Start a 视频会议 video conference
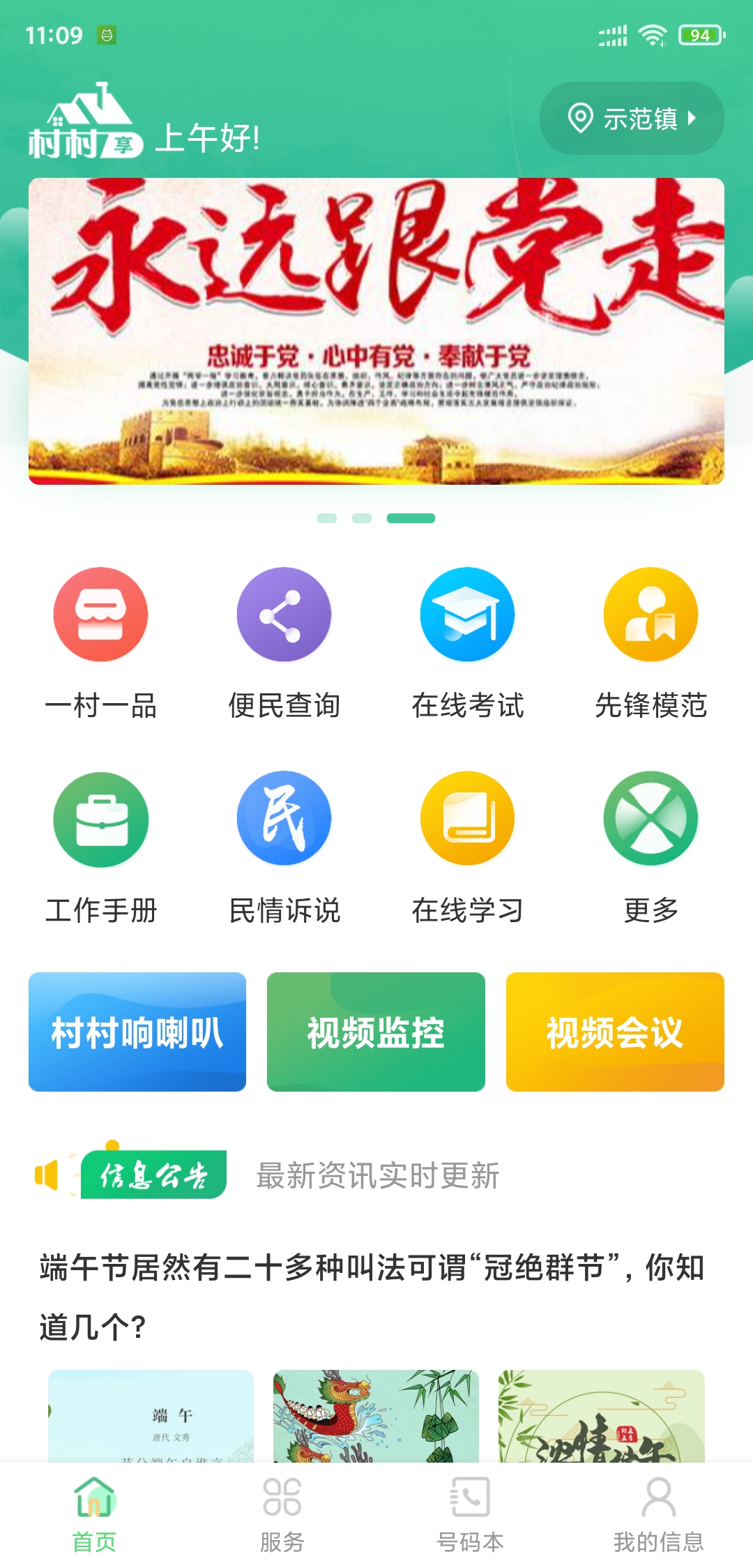This screenshot has width=753, height=1568. point(614,1031)
